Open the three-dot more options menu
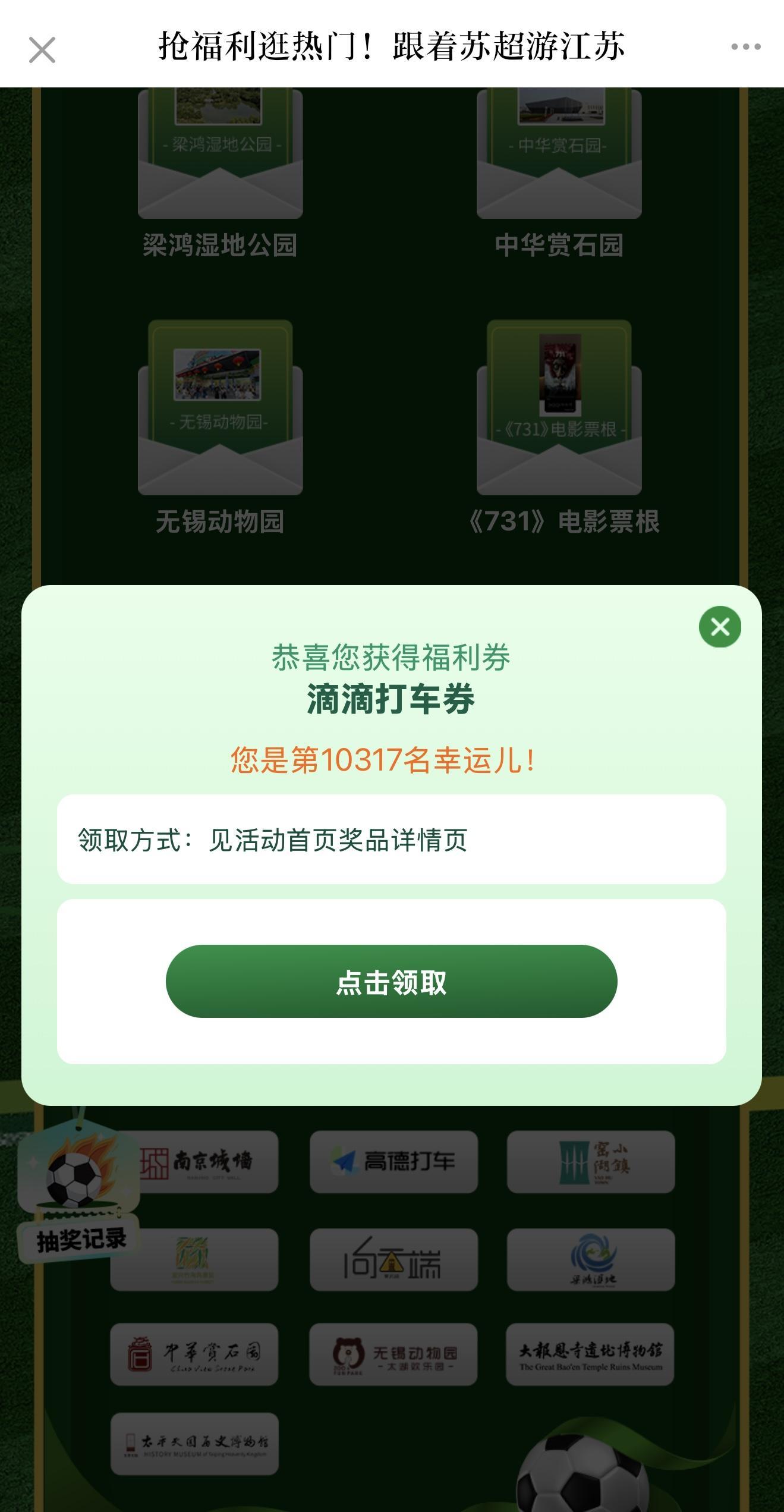 [x=745, y=47]
